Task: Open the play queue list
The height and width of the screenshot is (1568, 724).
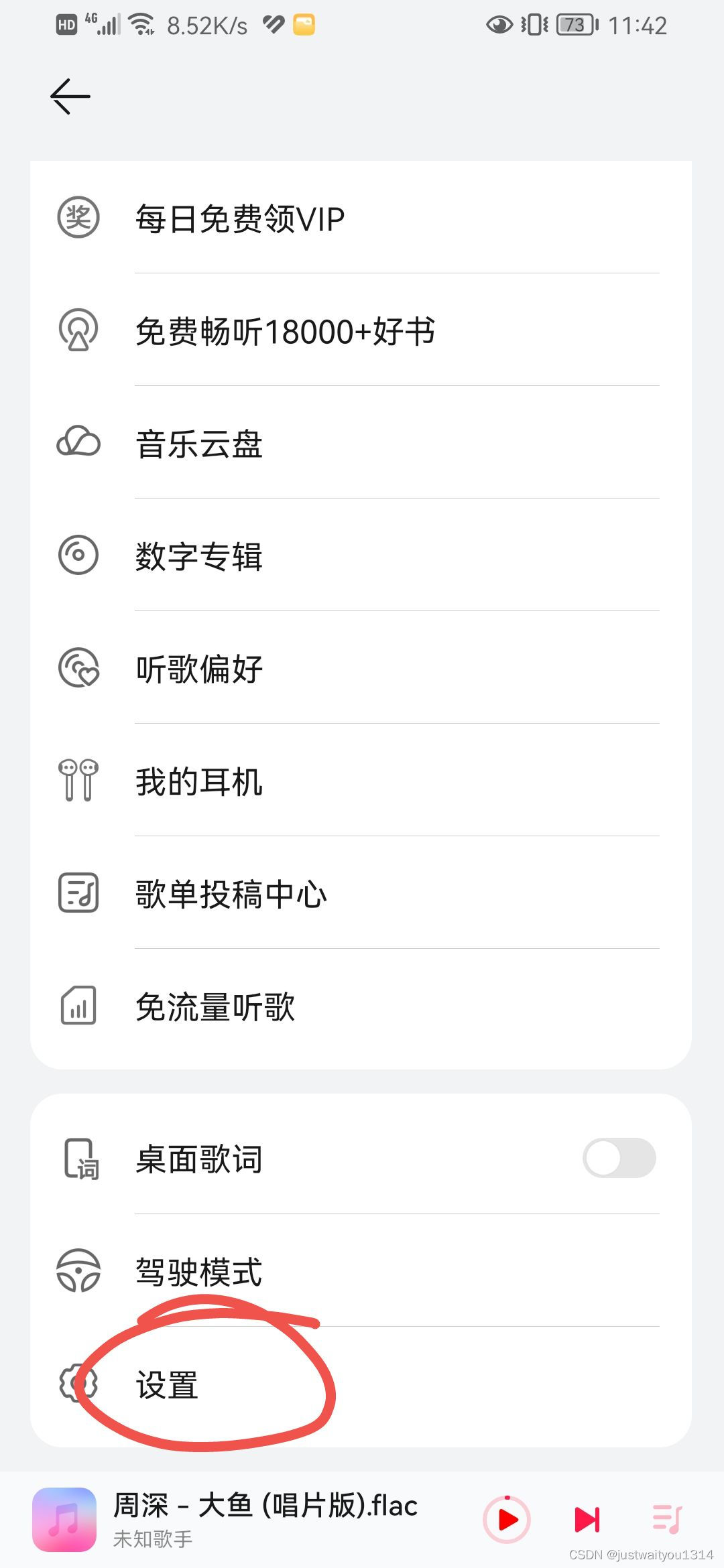Action: [667, 1518]
